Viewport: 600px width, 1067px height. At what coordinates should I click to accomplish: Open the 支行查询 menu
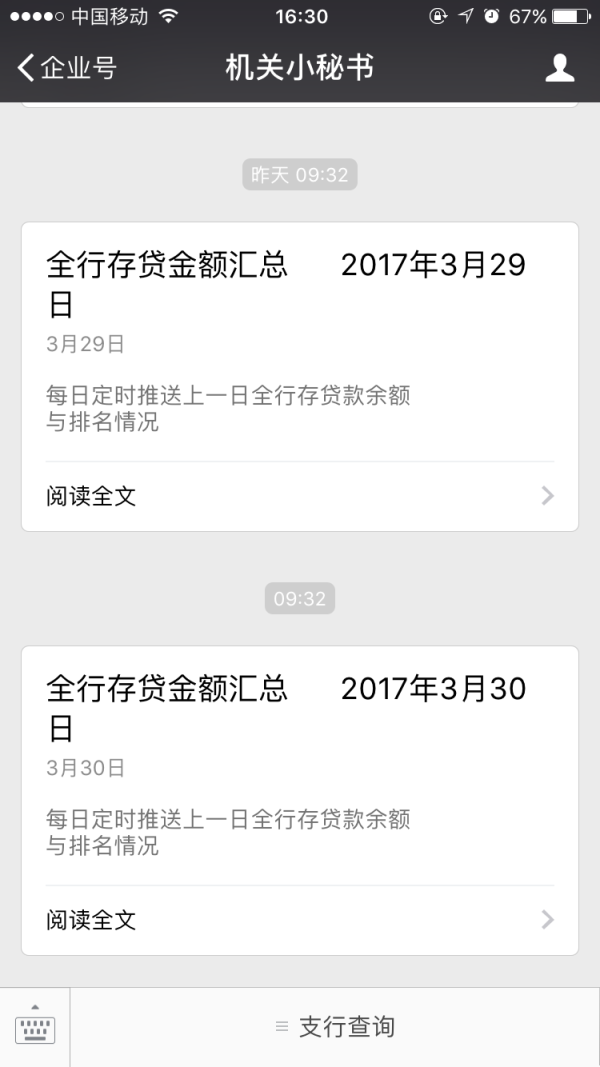click(x=335, y=1027)
